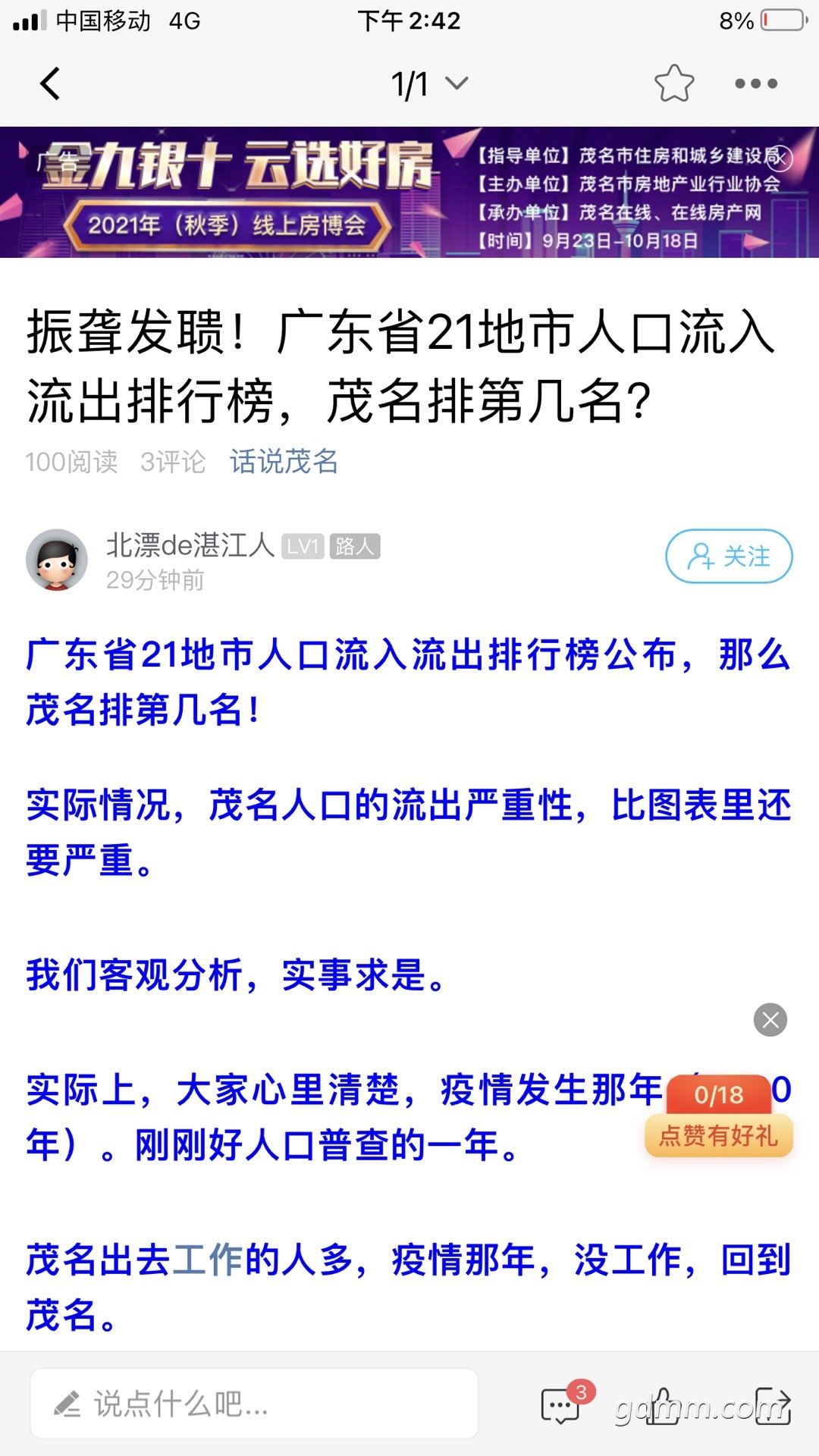View the 3 comments
Image resolution: width=819 pixels, height=1456 pixels.
(x=561, y=1405)
